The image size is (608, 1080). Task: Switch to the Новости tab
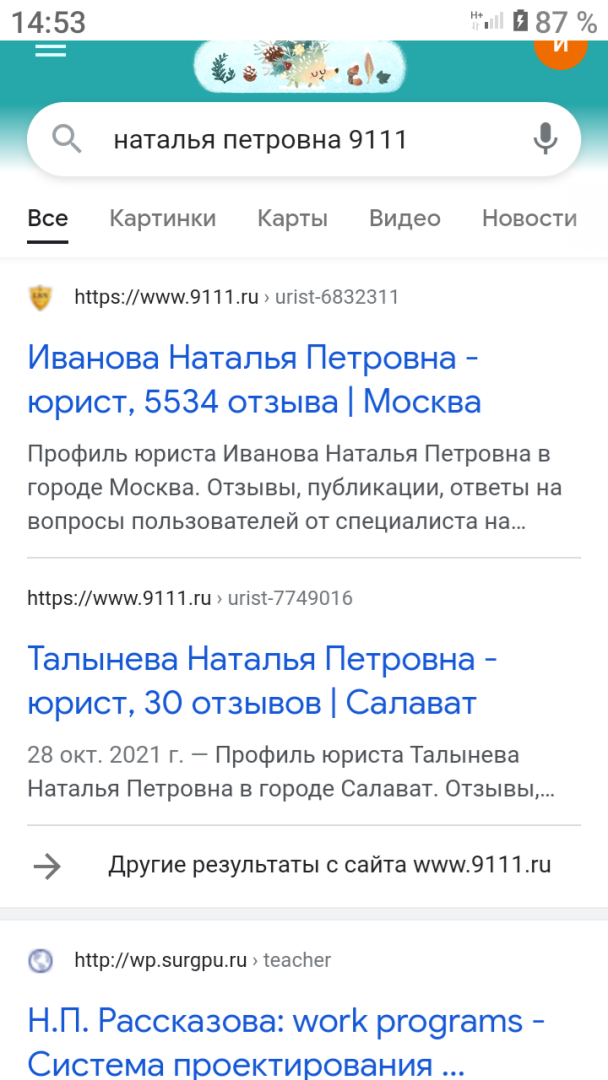(529, 218)
